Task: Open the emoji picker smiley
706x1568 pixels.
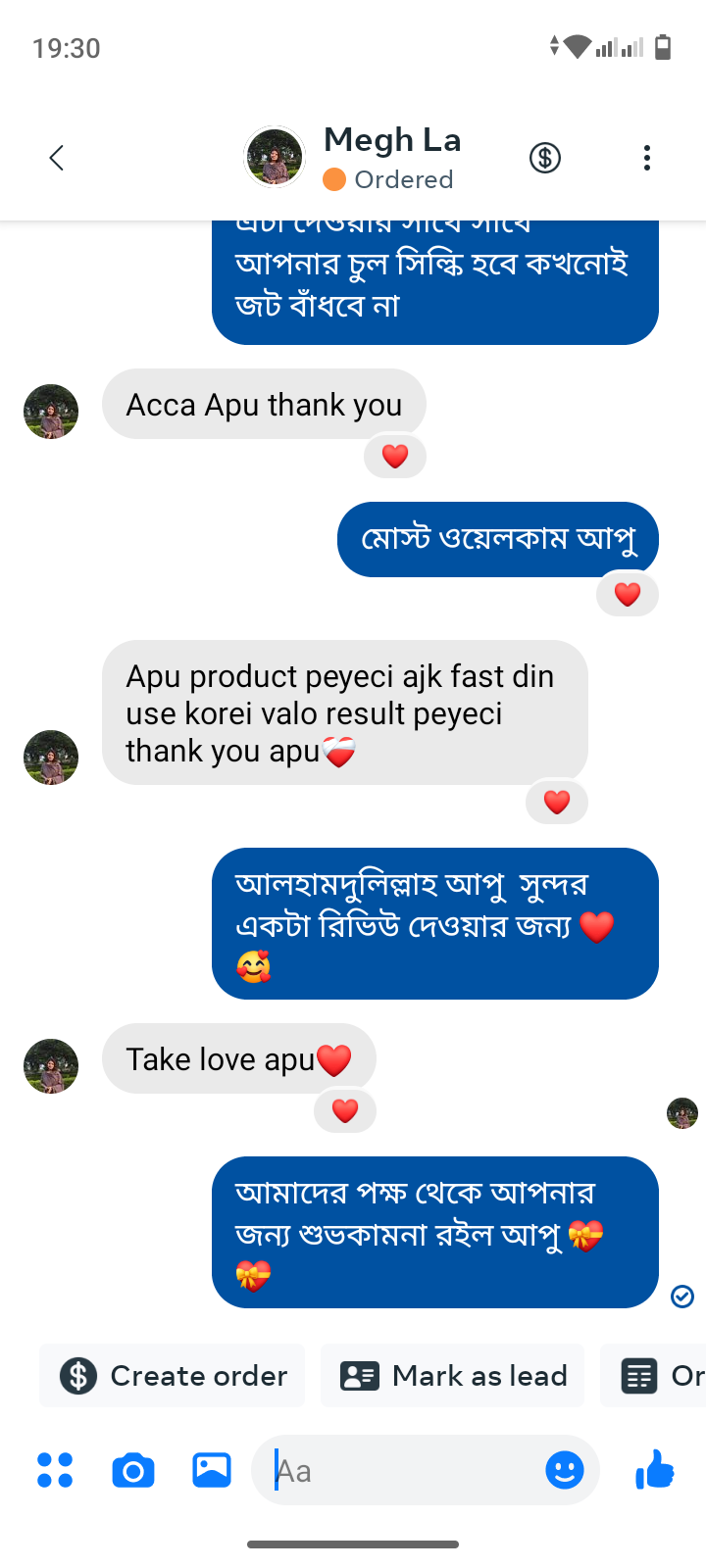Action: (x=565, y=1470)
